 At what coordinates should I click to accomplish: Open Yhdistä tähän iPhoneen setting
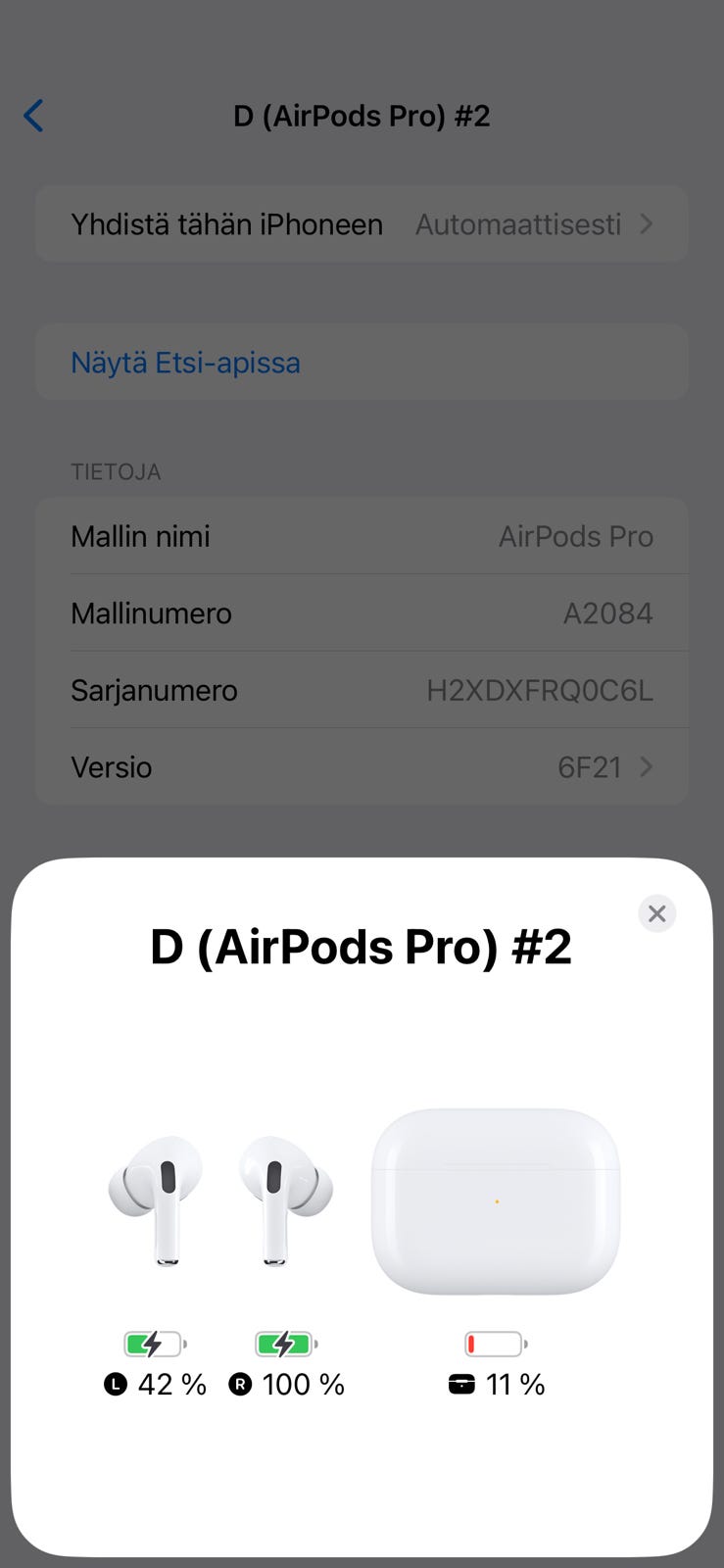(362, 224)
